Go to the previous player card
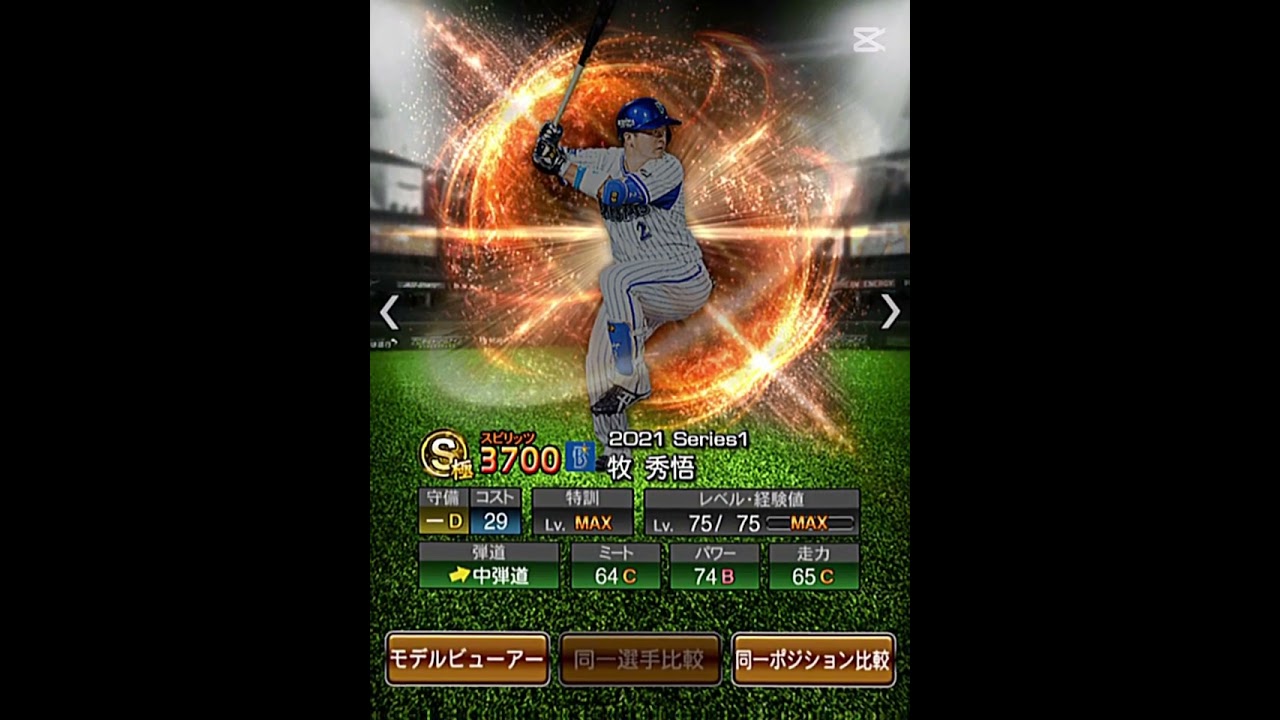This screenshot has width=1280, height=720. [x=389, y=312]
